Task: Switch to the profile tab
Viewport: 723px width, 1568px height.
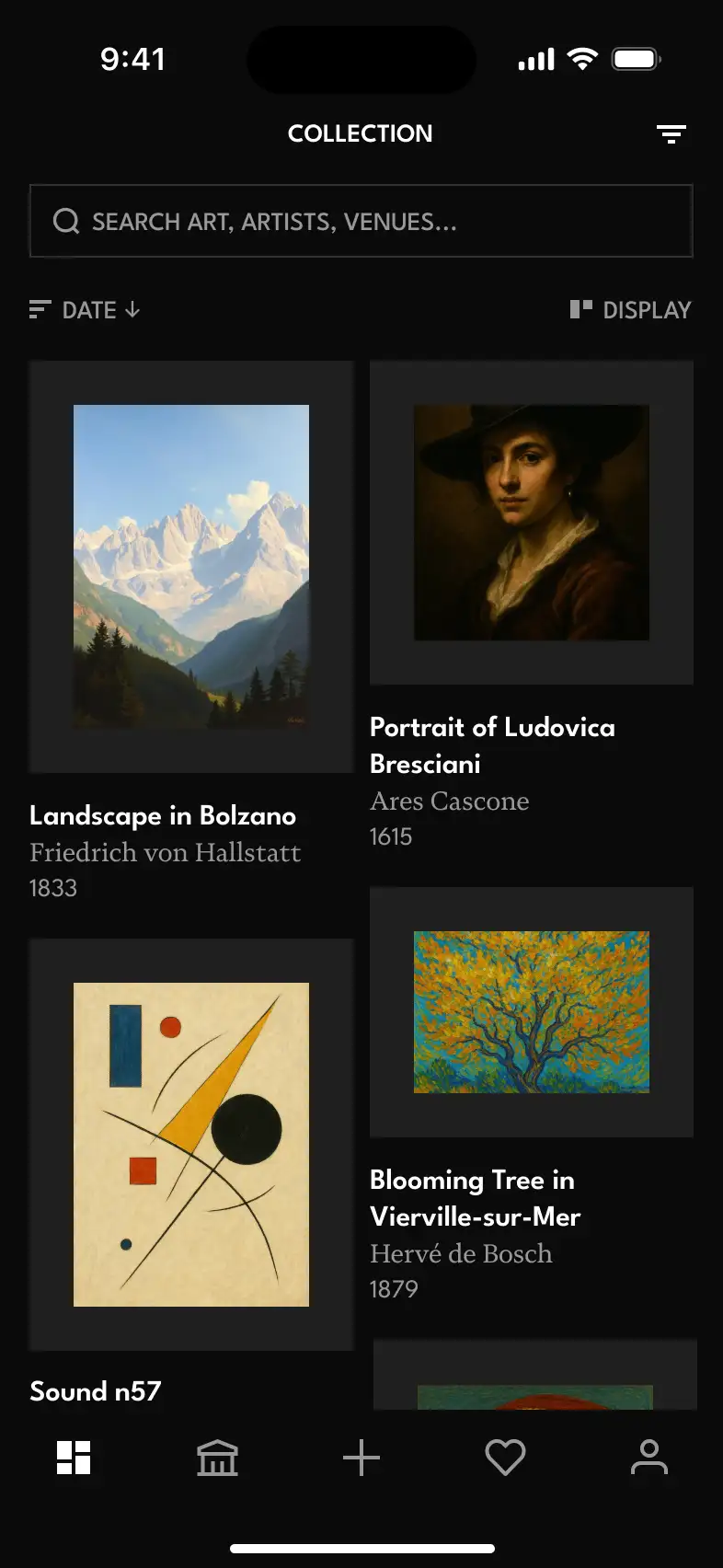Action: click(649, 1458)
